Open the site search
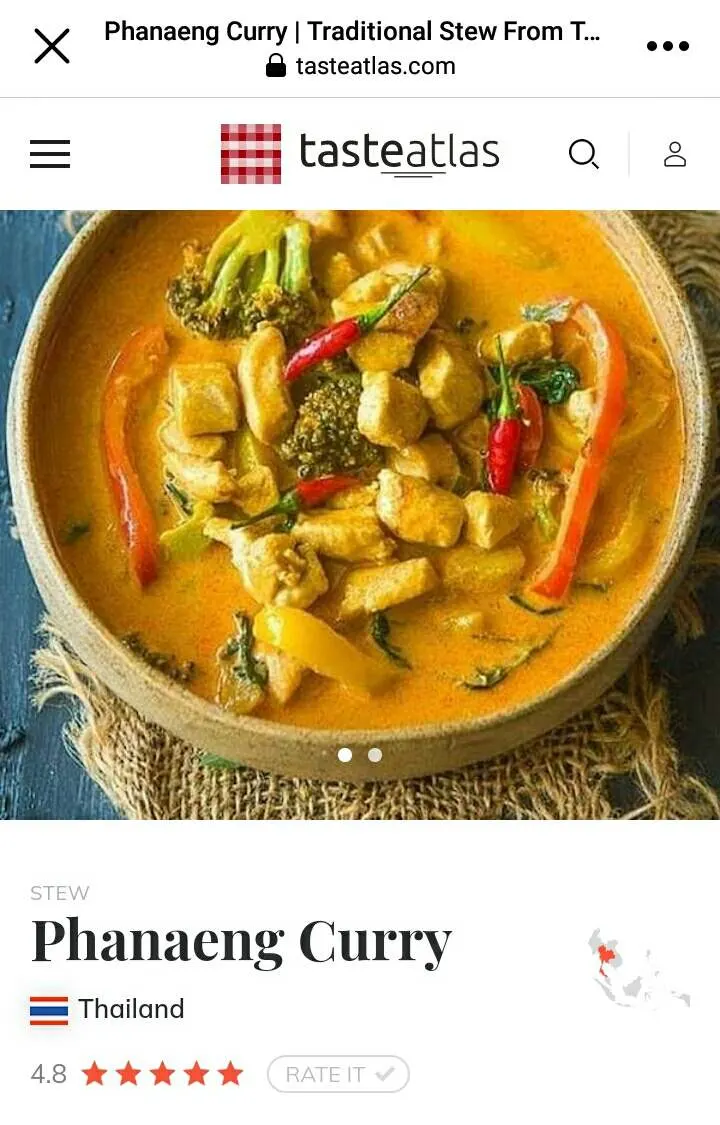The image size is (720, 1125). 583,154
